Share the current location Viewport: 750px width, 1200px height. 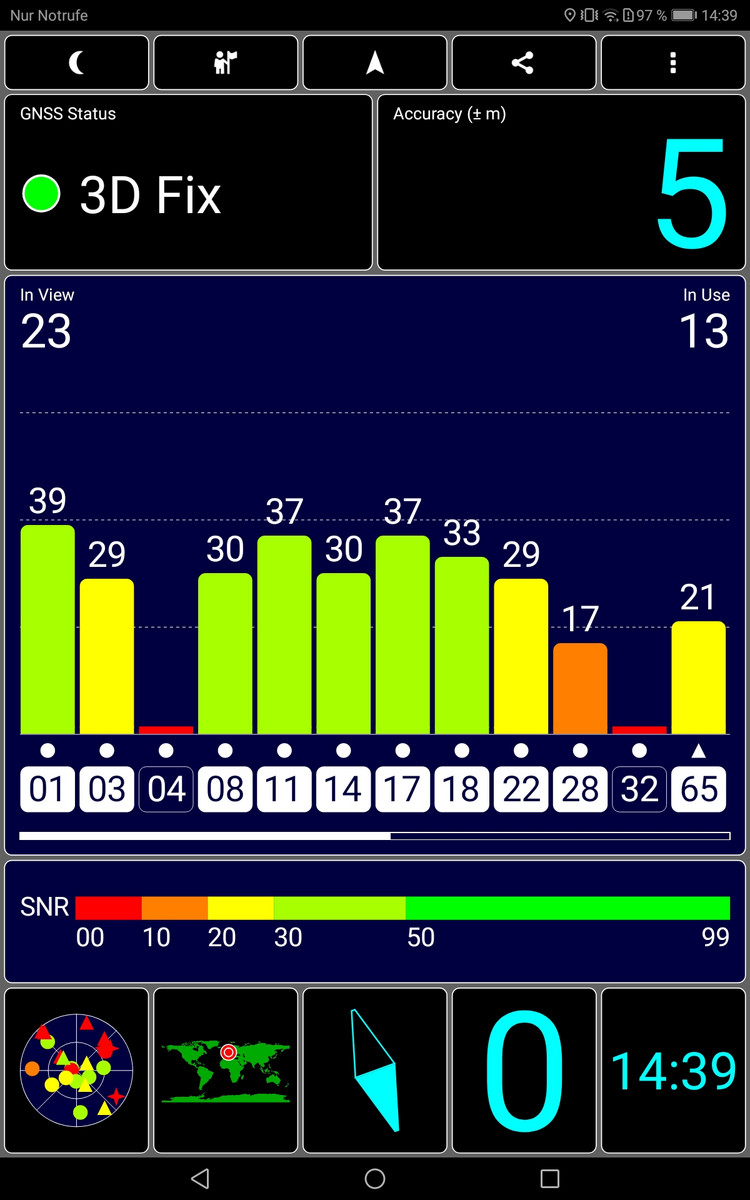pyautogui.click(x=523, y=63)
